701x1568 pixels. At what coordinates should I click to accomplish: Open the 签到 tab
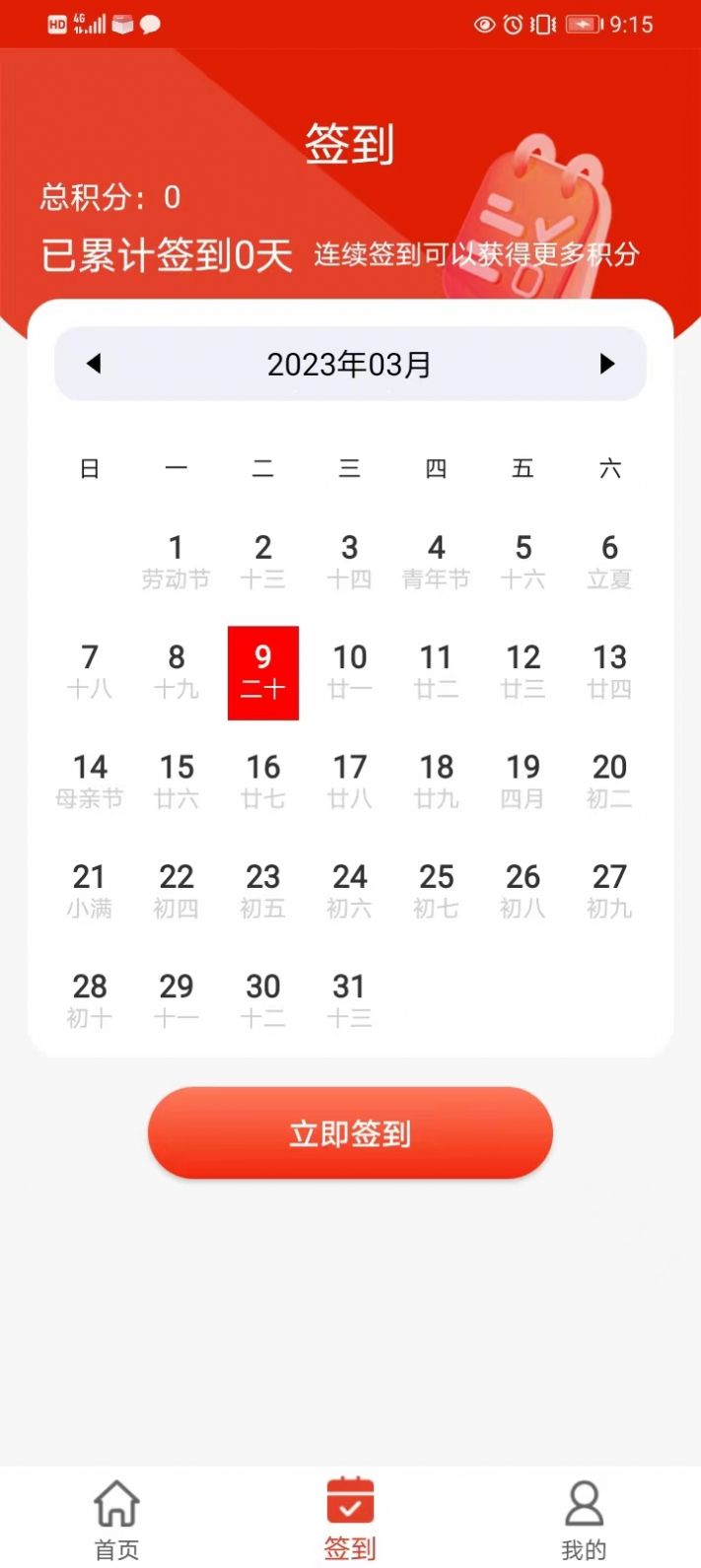click(350, 1519)
